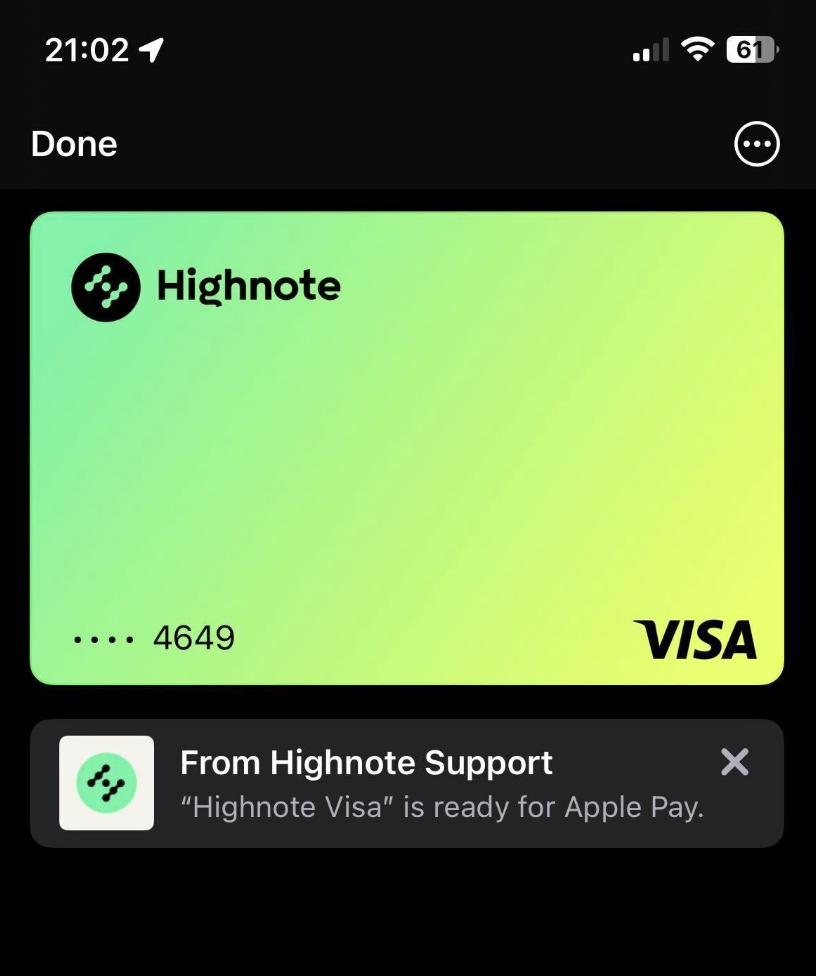Screen dimensions: 816x976
Task: Open the Highnote Visa card ending 4649
Action: (406, 448)
